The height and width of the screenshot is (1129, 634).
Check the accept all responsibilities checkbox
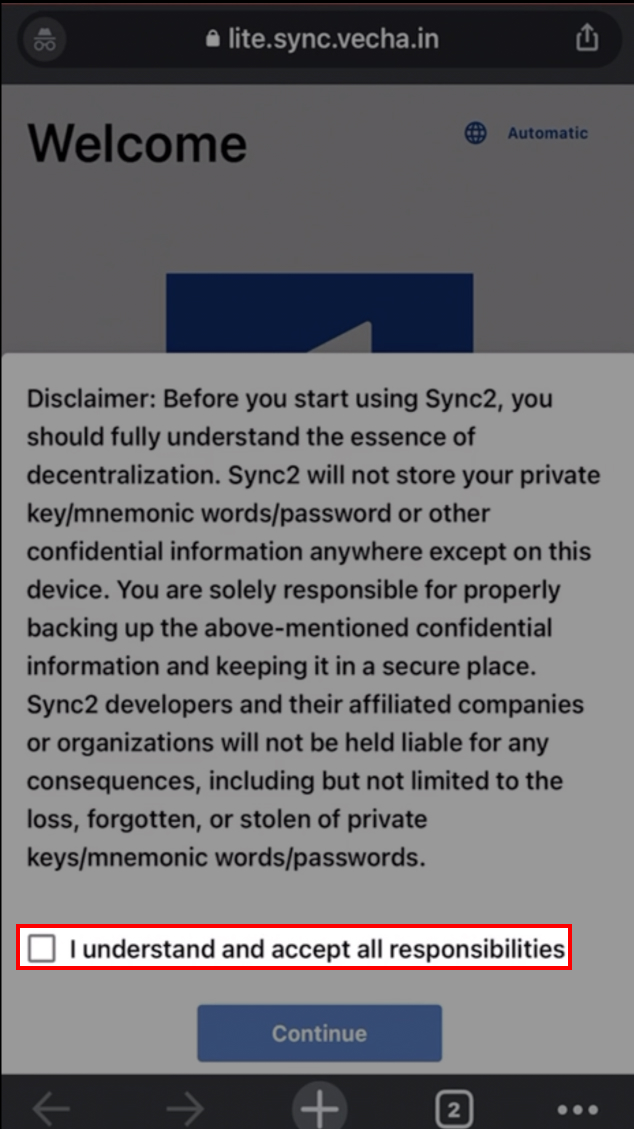point(42,948)
